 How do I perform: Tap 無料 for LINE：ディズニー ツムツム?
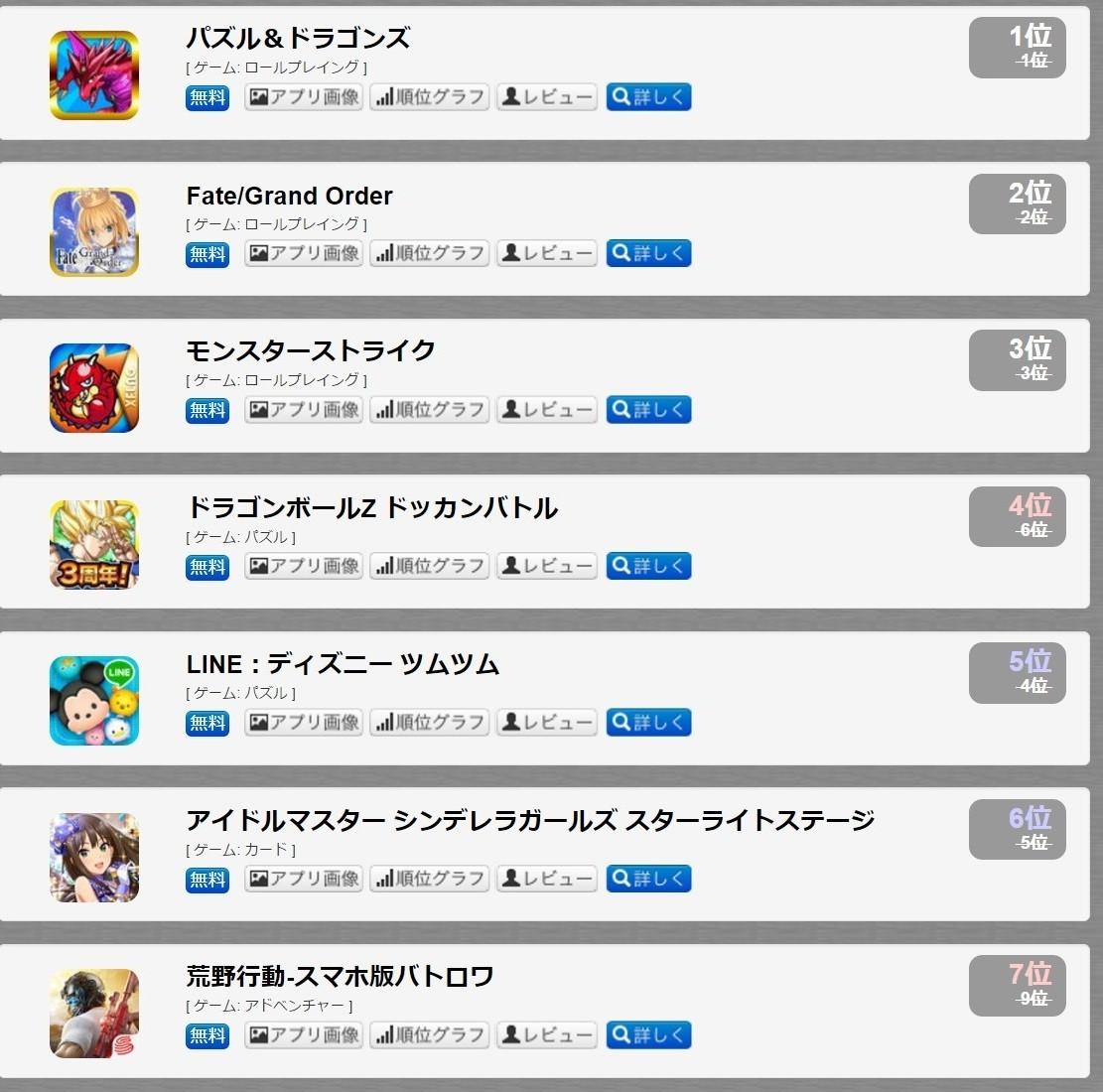[x=207, y=723]
